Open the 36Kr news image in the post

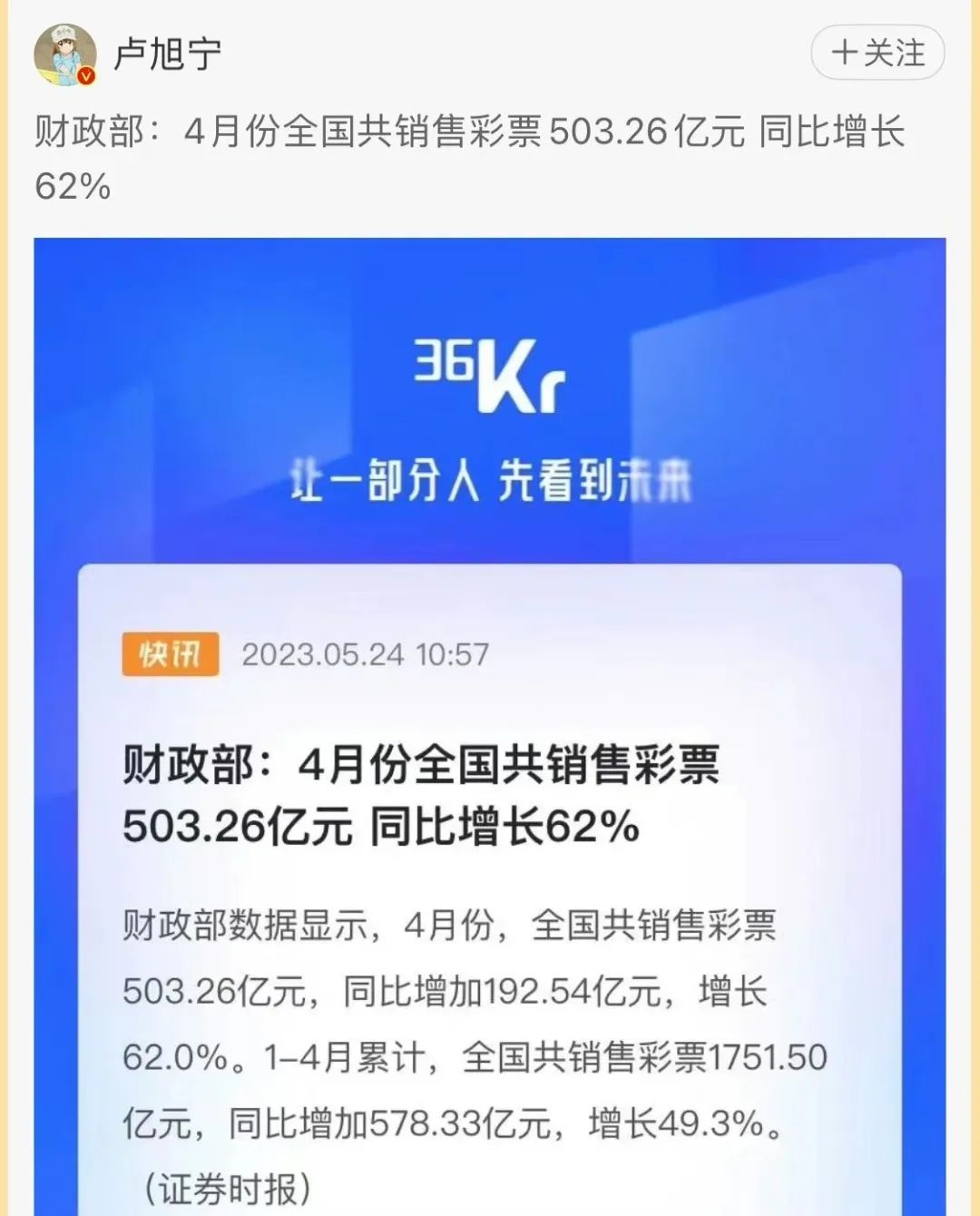tap(490, 726)
